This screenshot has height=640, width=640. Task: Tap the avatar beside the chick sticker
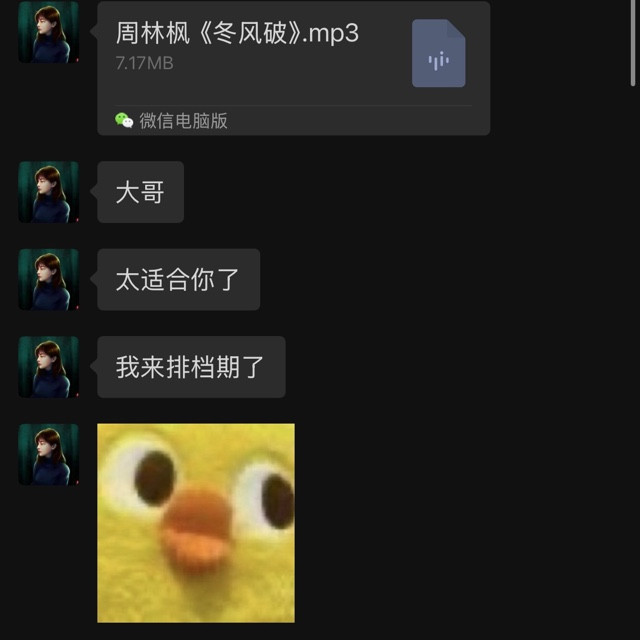(48, 454)
